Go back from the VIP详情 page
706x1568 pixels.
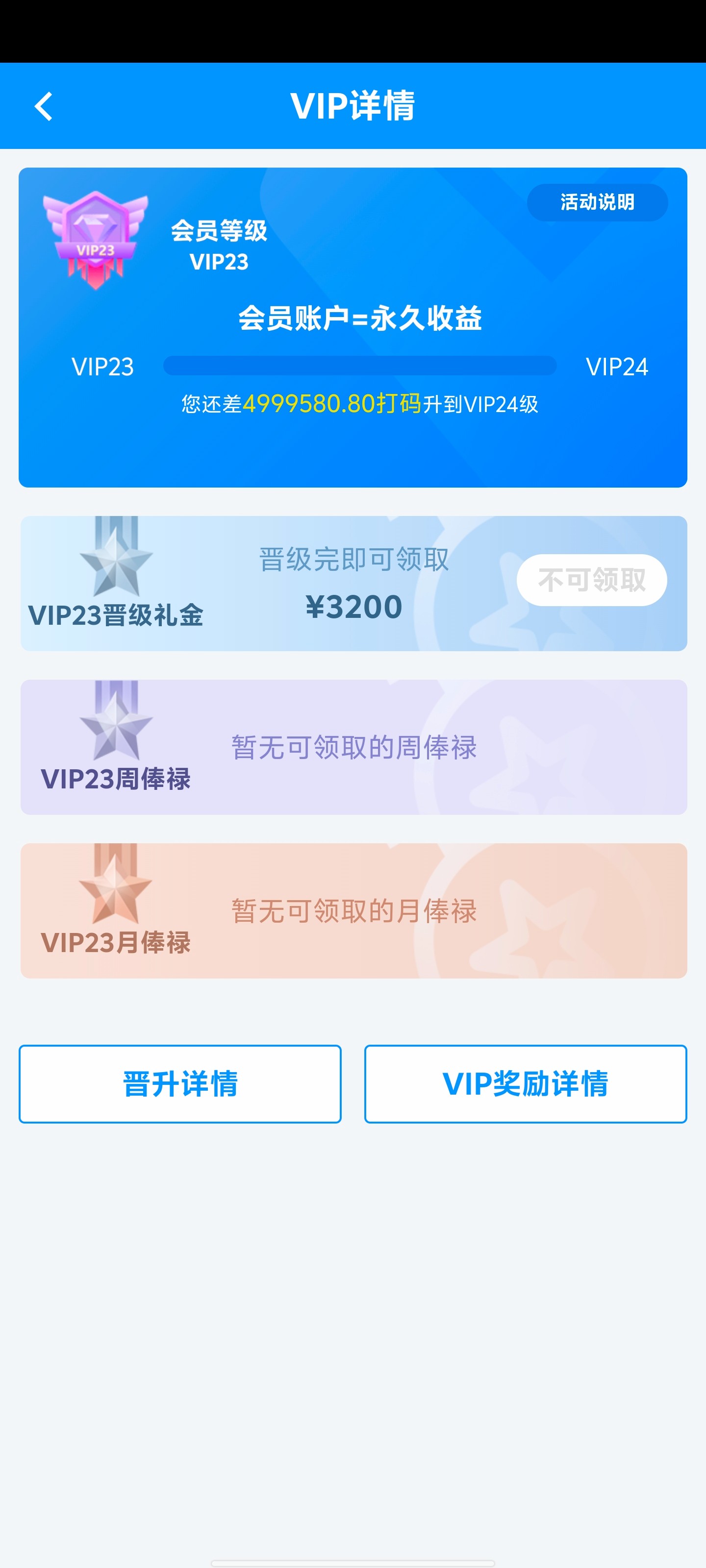(44, 107)
